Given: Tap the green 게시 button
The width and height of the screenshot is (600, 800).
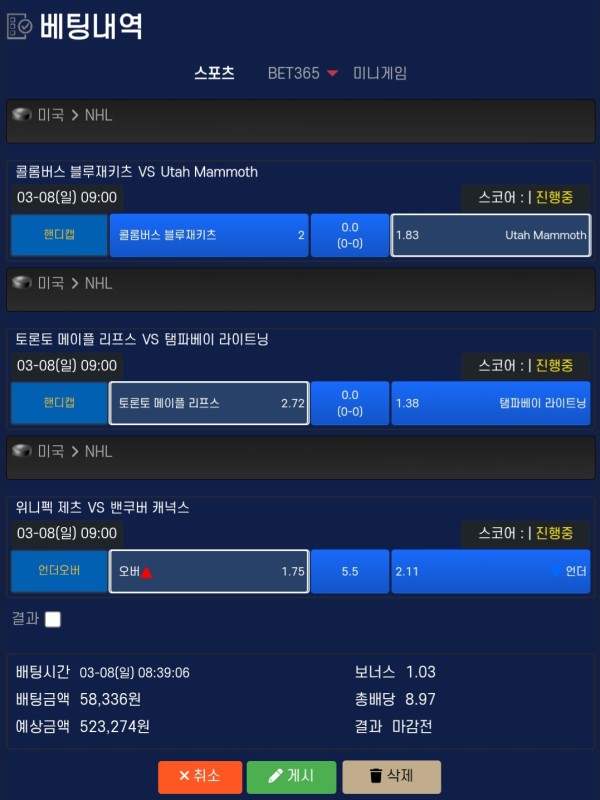Looking at the screenshot, I should pos(291,776).
